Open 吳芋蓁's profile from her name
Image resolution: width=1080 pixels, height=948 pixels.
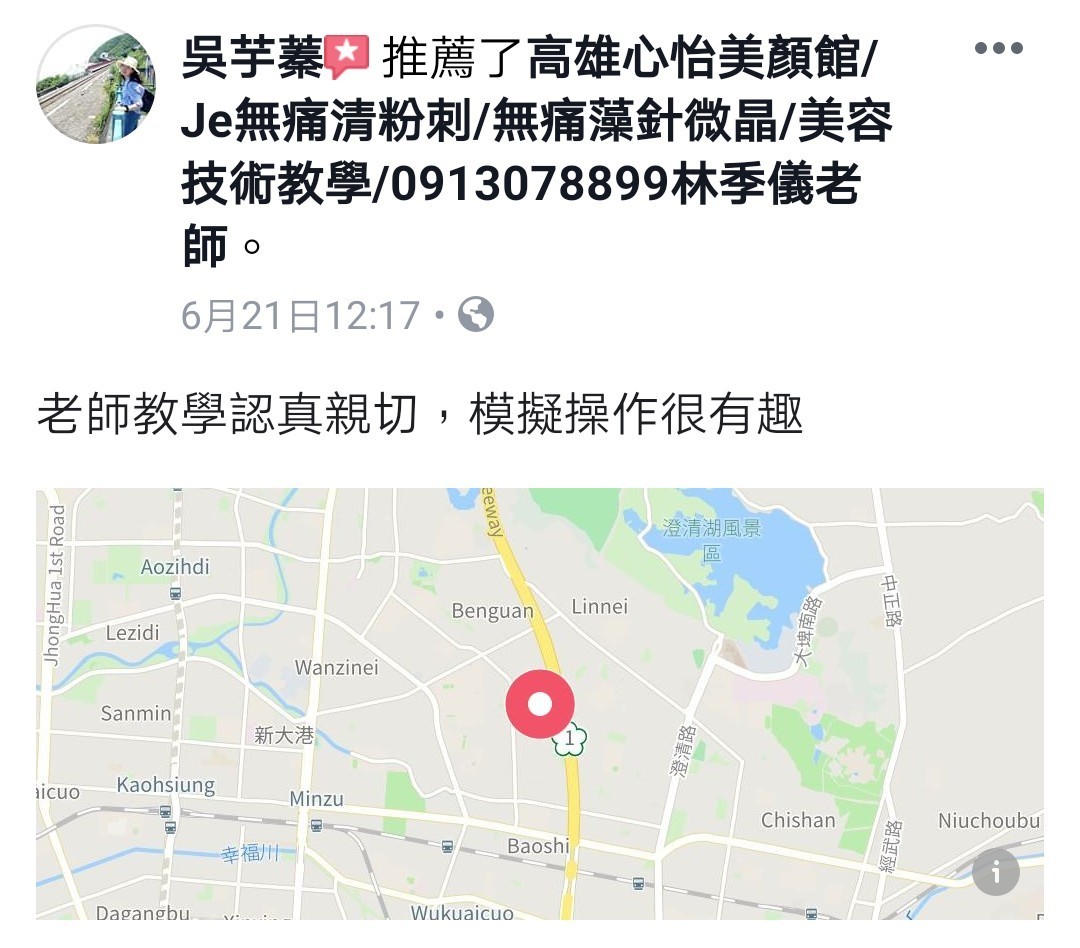(252, 60)
